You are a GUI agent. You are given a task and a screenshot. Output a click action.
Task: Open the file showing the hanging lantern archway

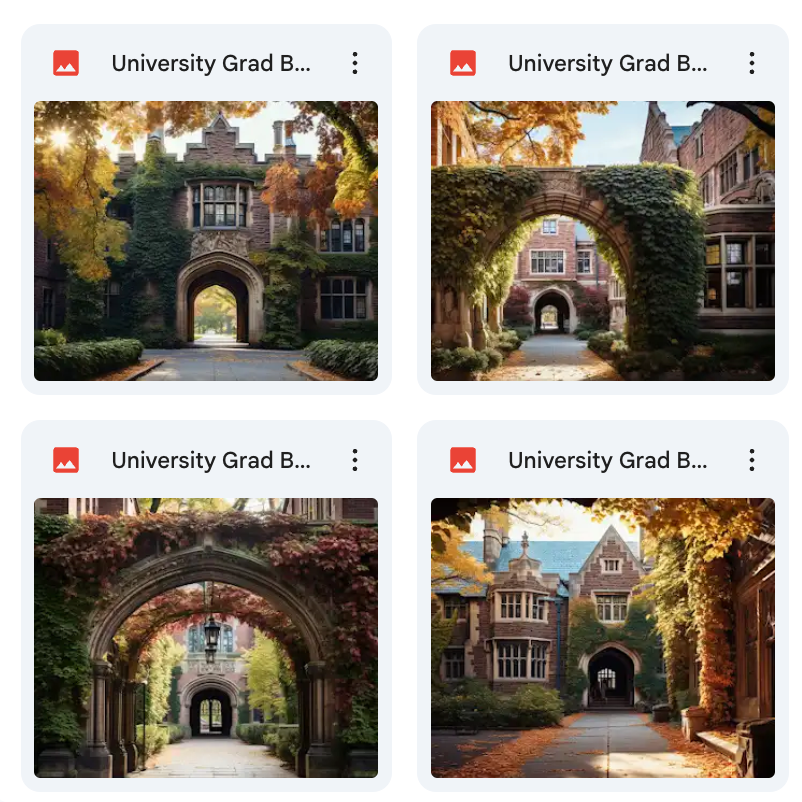tap(206, 637)
